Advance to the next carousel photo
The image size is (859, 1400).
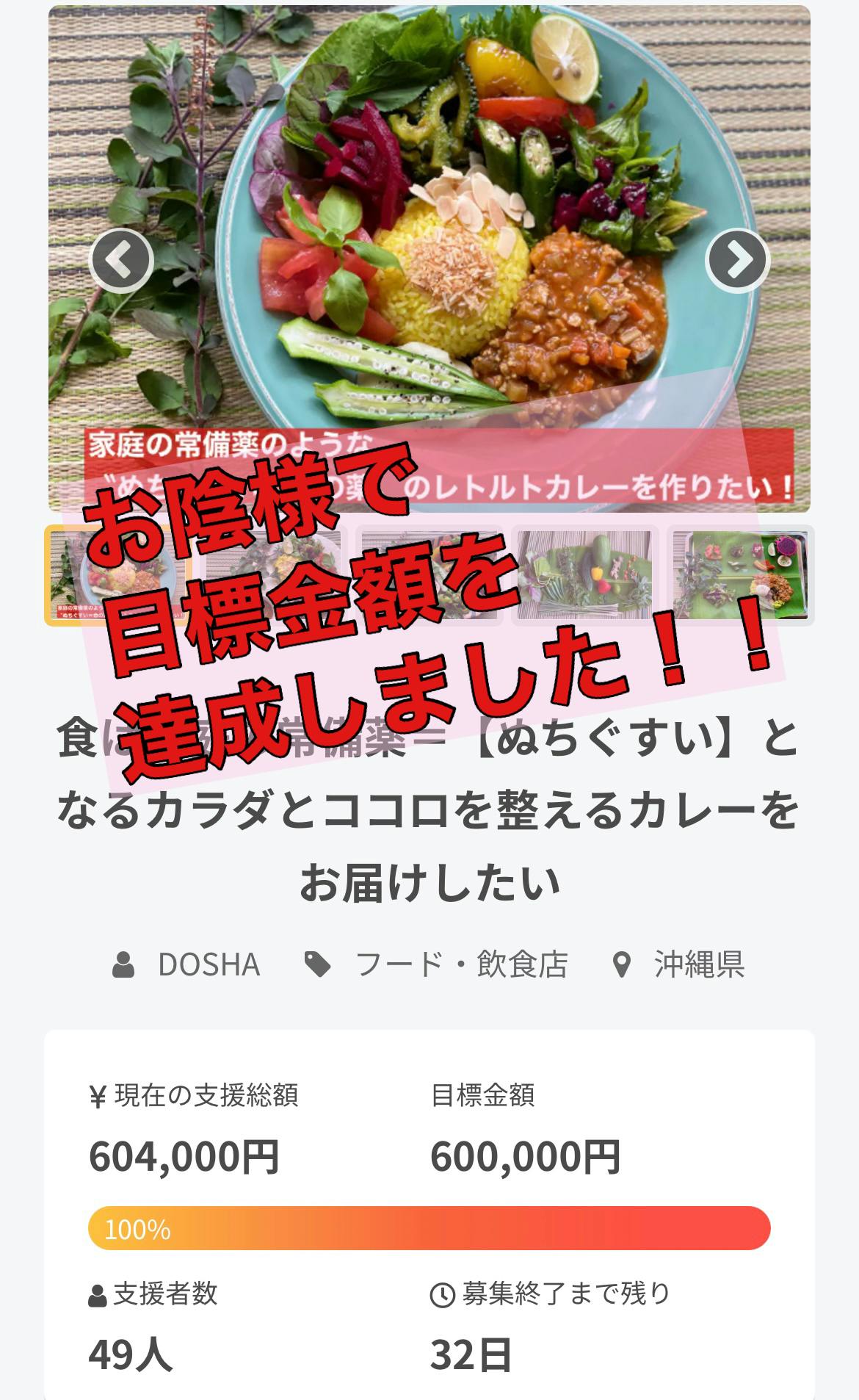[x=737, y=259]
